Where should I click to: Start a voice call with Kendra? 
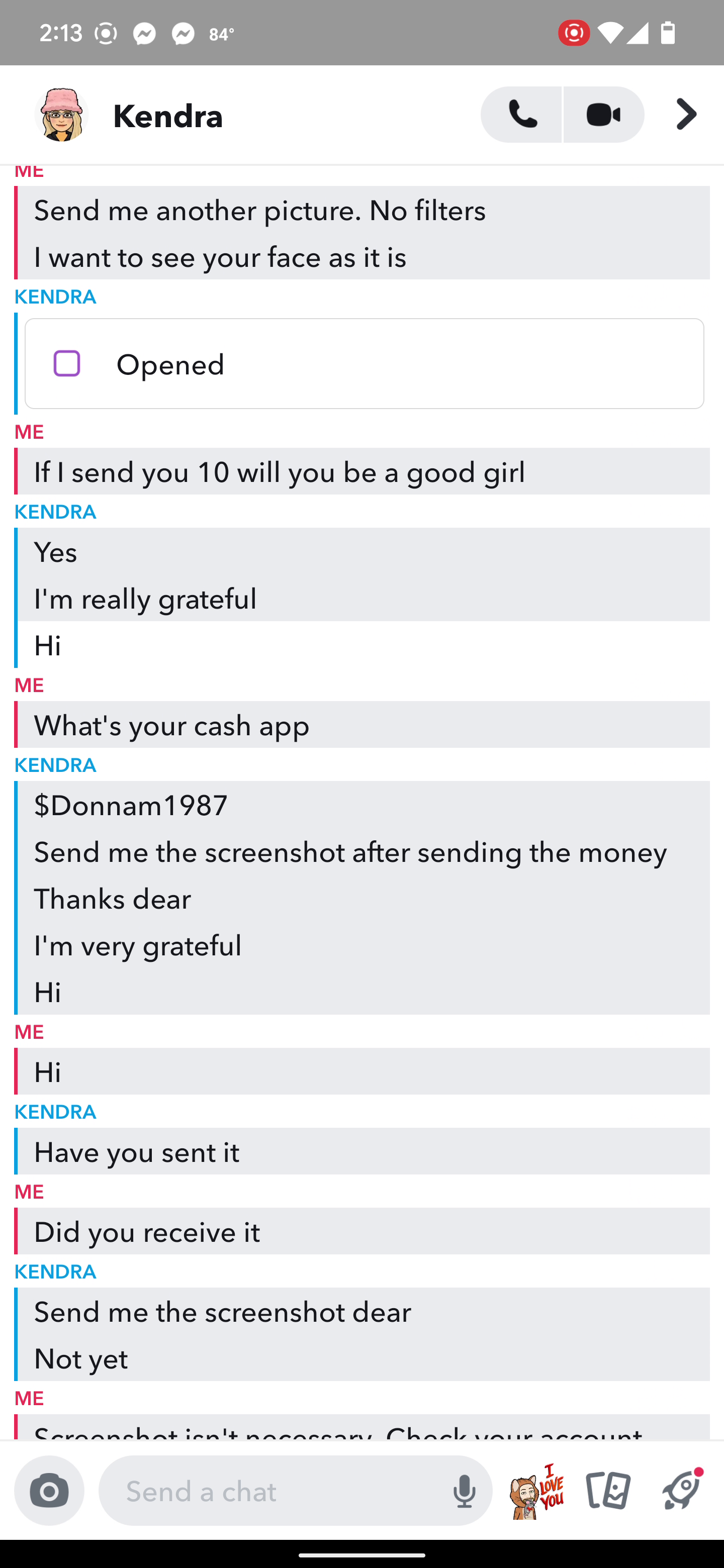coord(521,115)
